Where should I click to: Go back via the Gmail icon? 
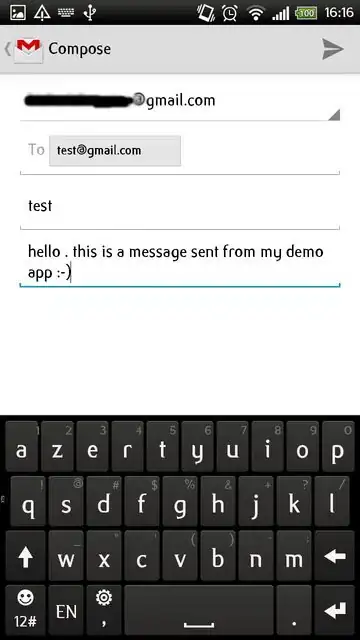click(x=24, y=49)
